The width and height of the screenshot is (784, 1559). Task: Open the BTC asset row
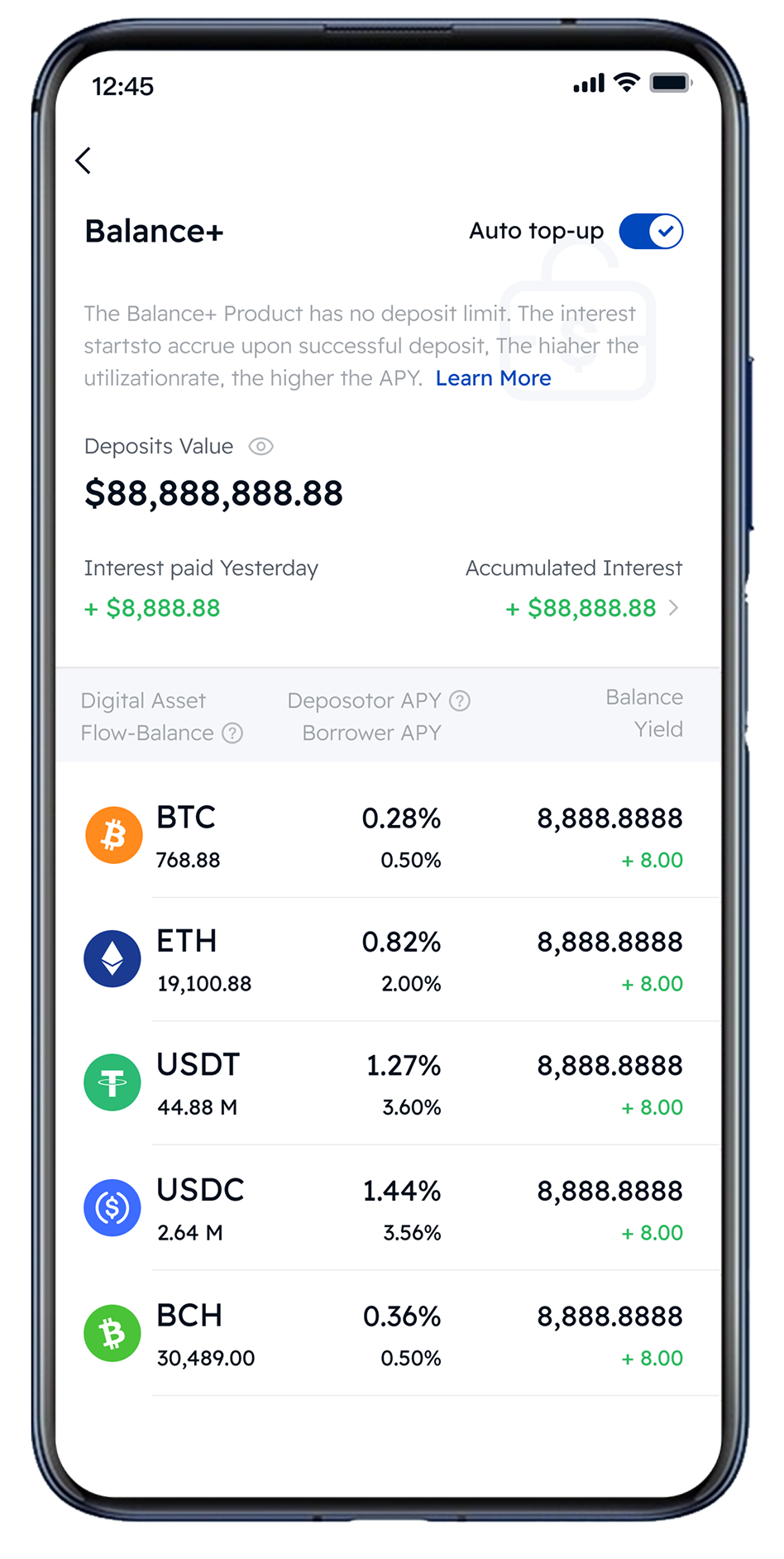pyautogui.click(x=385, y=837)
